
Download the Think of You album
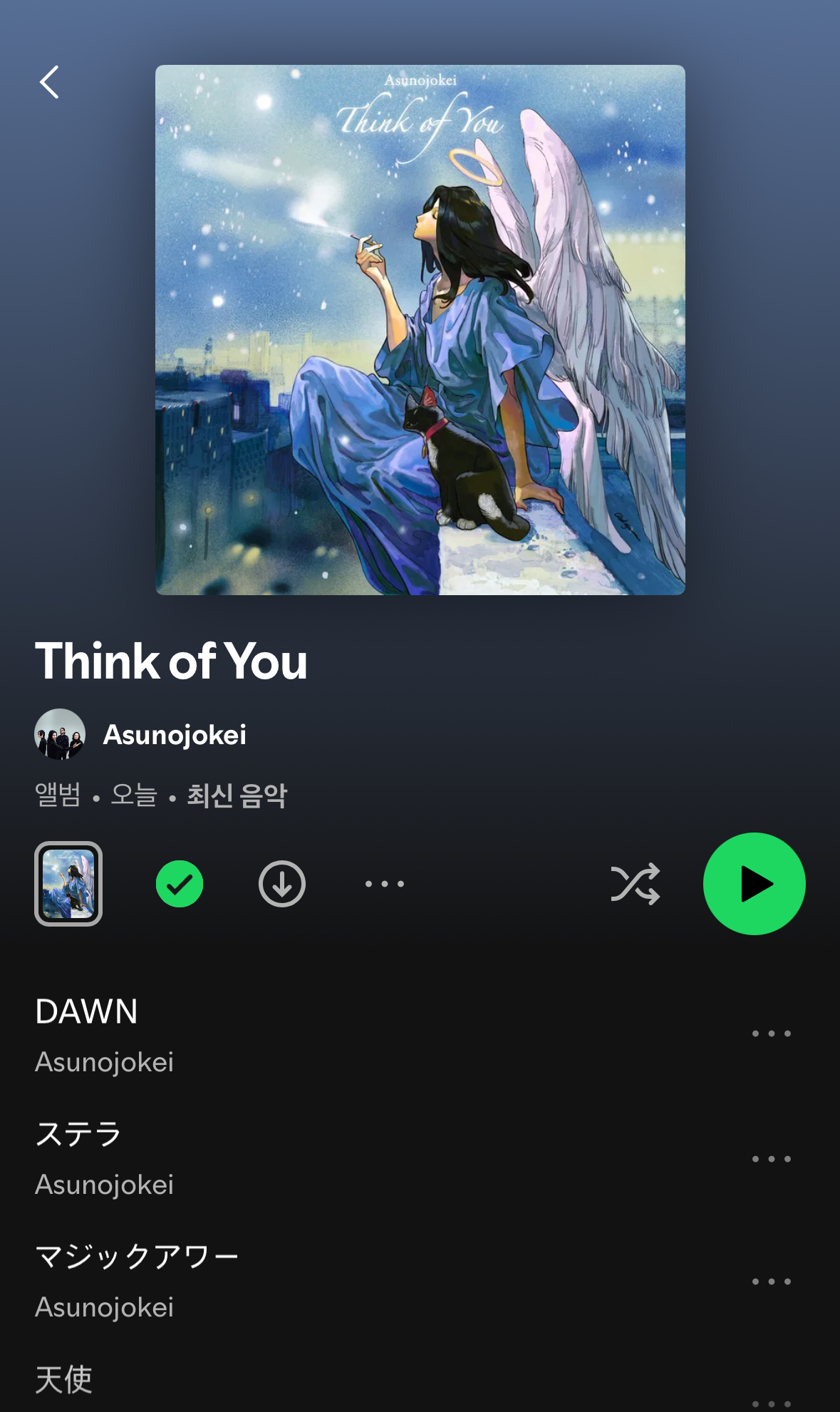282,884
